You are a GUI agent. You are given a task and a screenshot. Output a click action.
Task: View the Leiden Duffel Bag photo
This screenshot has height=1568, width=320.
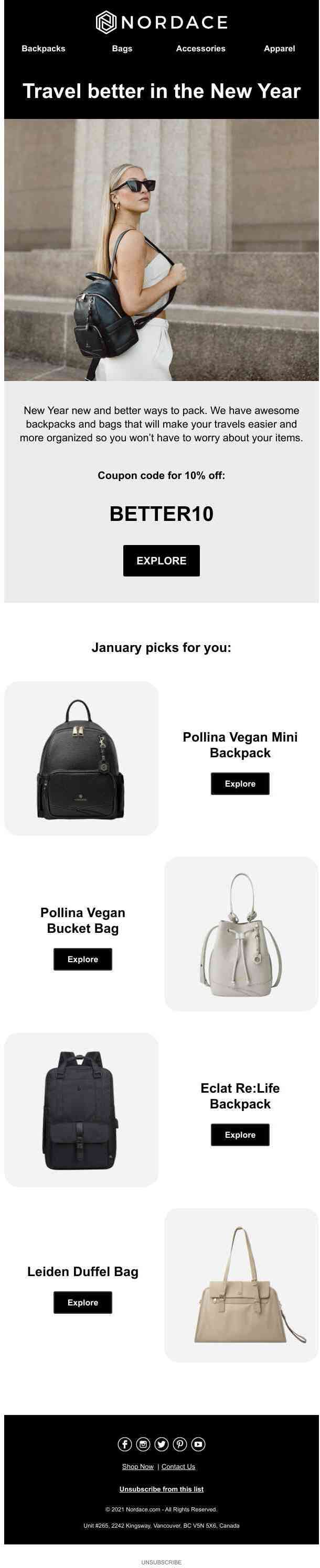[x=241, y=1286]
